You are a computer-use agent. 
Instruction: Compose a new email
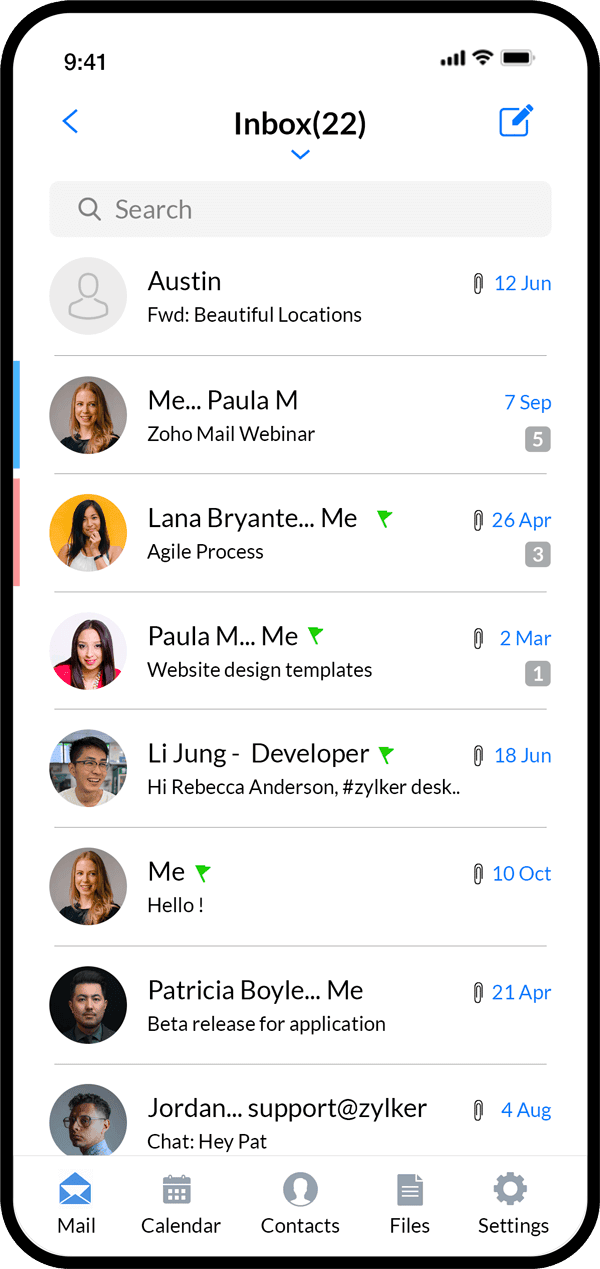pyautogui.click(x=516, y=122)
